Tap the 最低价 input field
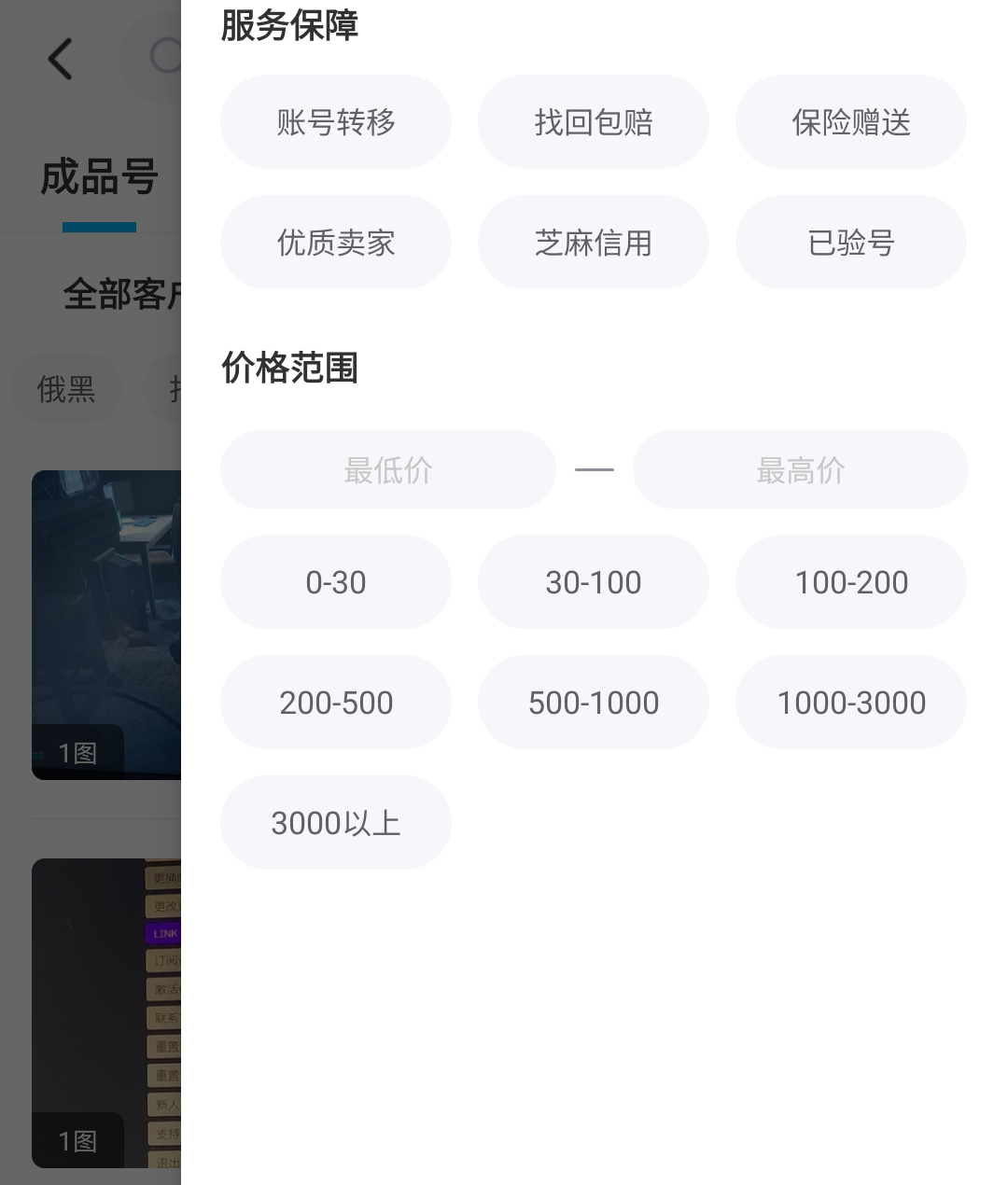This screenshot has width=1008, height=1185. coord(388,469)
